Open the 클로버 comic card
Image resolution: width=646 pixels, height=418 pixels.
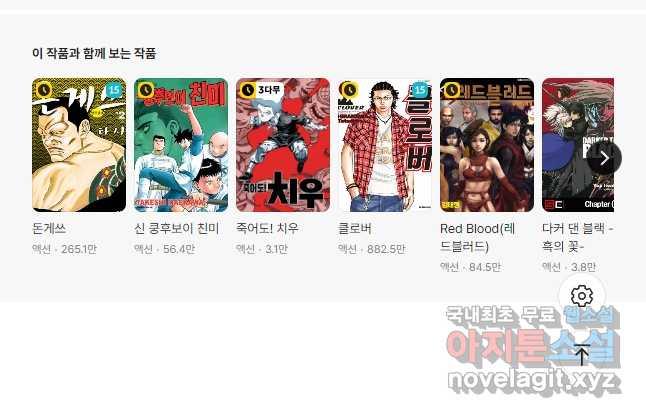(385, 145)
